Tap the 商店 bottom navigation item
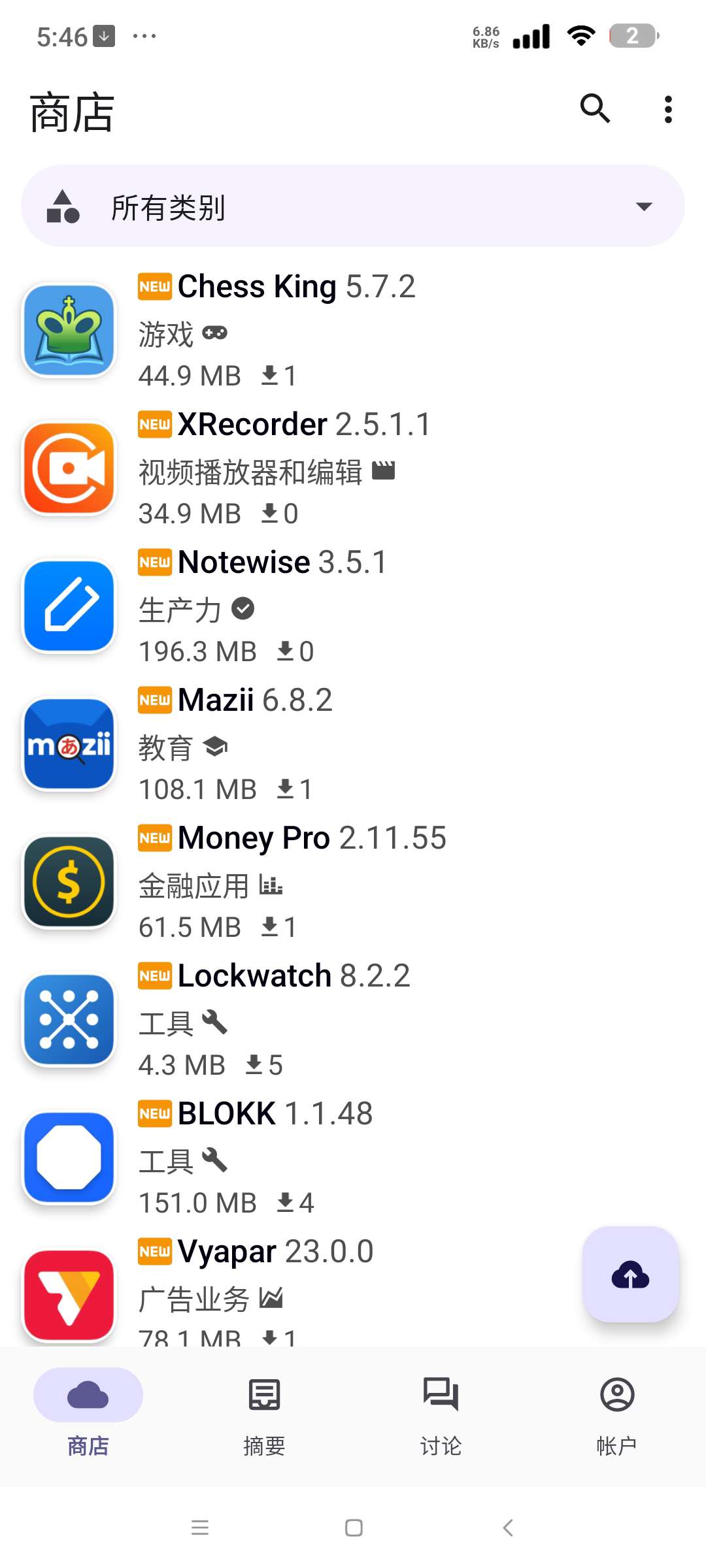The width and height of the screenshot is (706, 1568). tap(88, 1411)
